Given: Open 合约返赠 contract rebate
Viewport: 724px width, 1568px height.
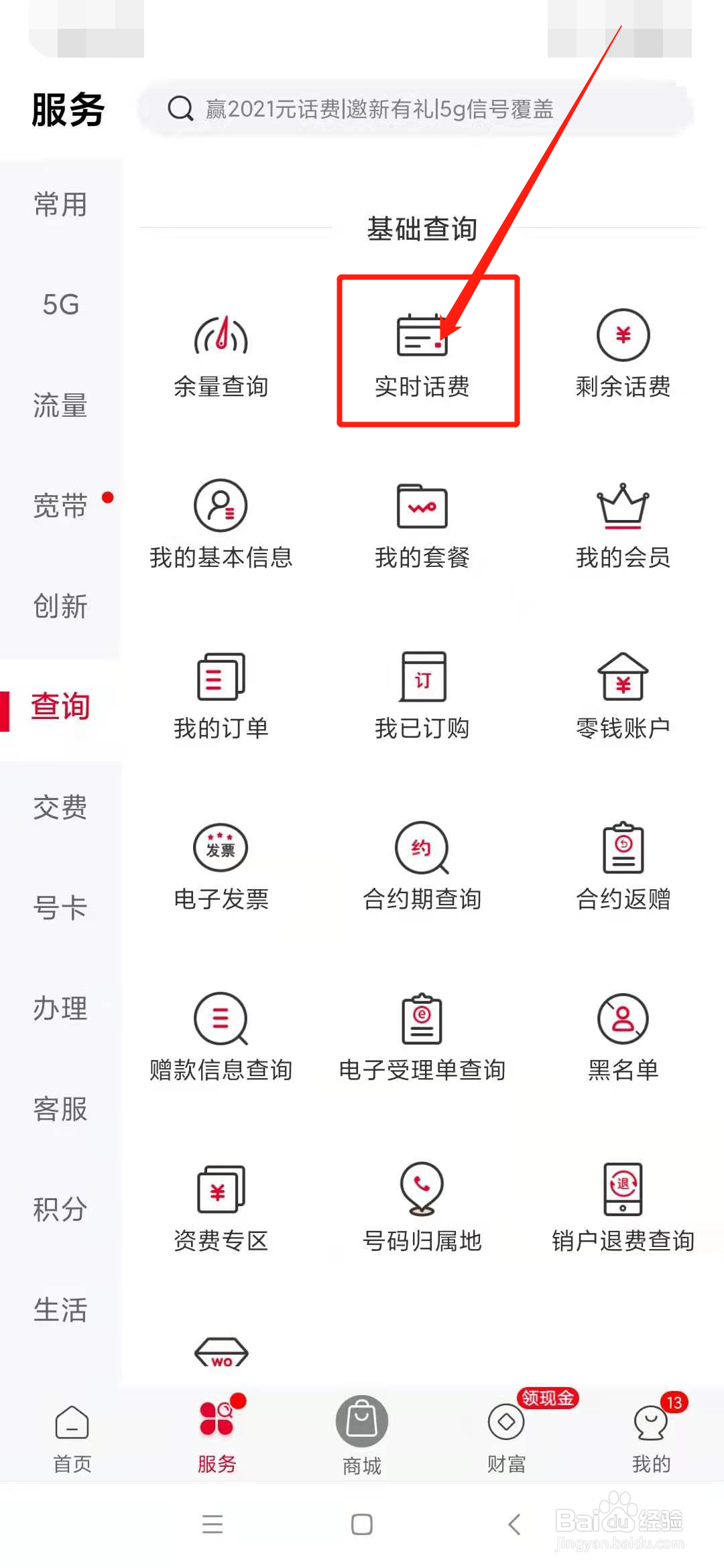Looking at the screenshot, I should 622,868.
